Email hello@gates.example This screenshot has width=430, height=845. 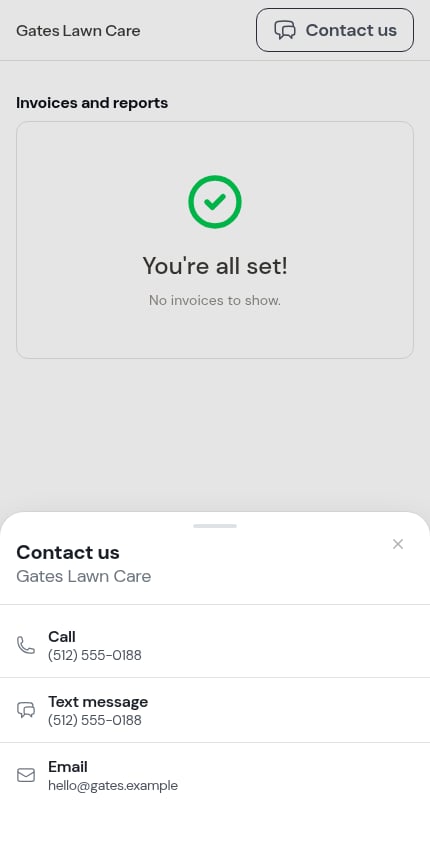point(215,775)
